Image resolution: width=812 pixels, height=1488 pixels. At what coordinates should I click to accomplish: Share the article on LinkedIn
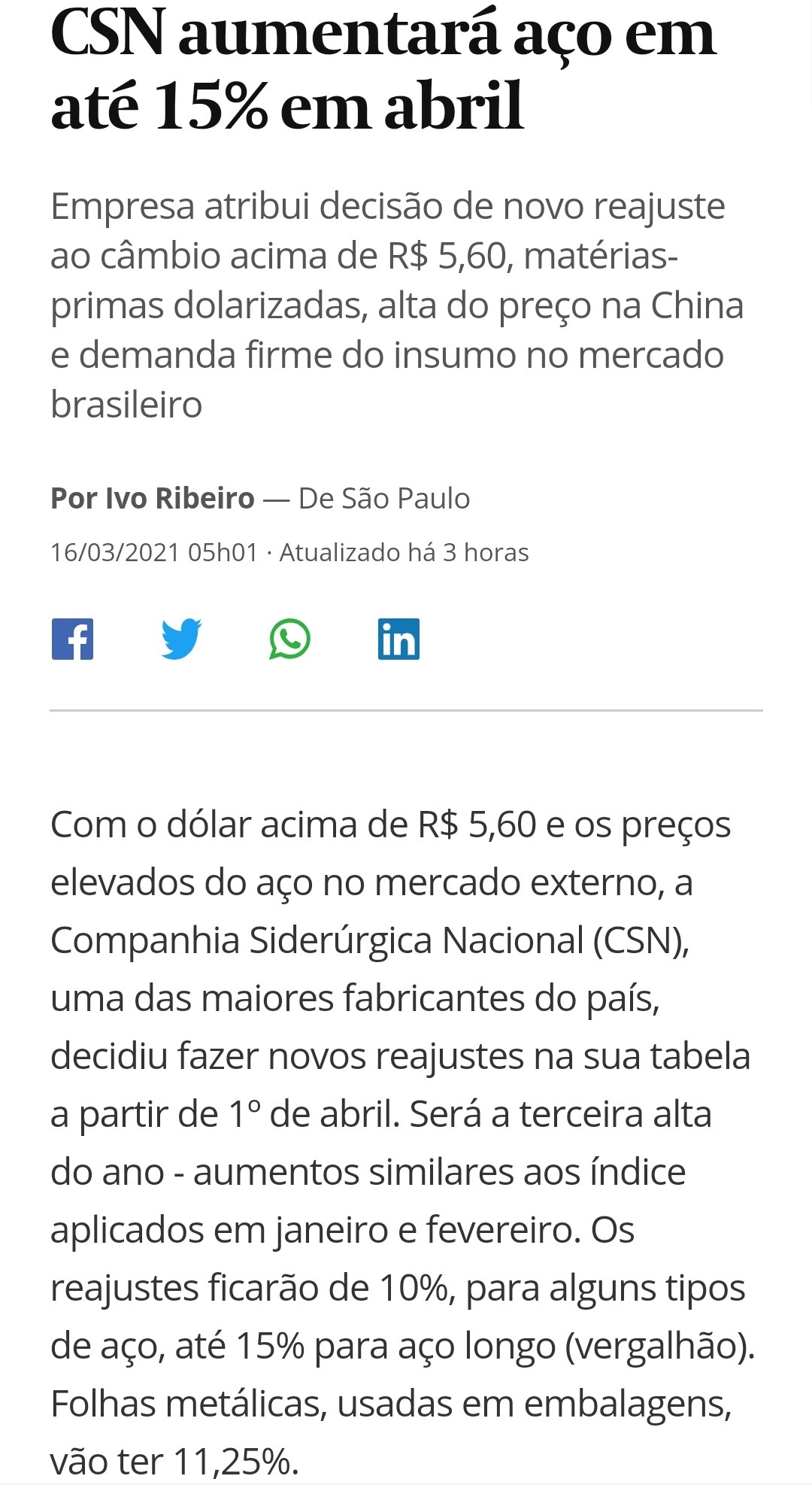(398, 639)
